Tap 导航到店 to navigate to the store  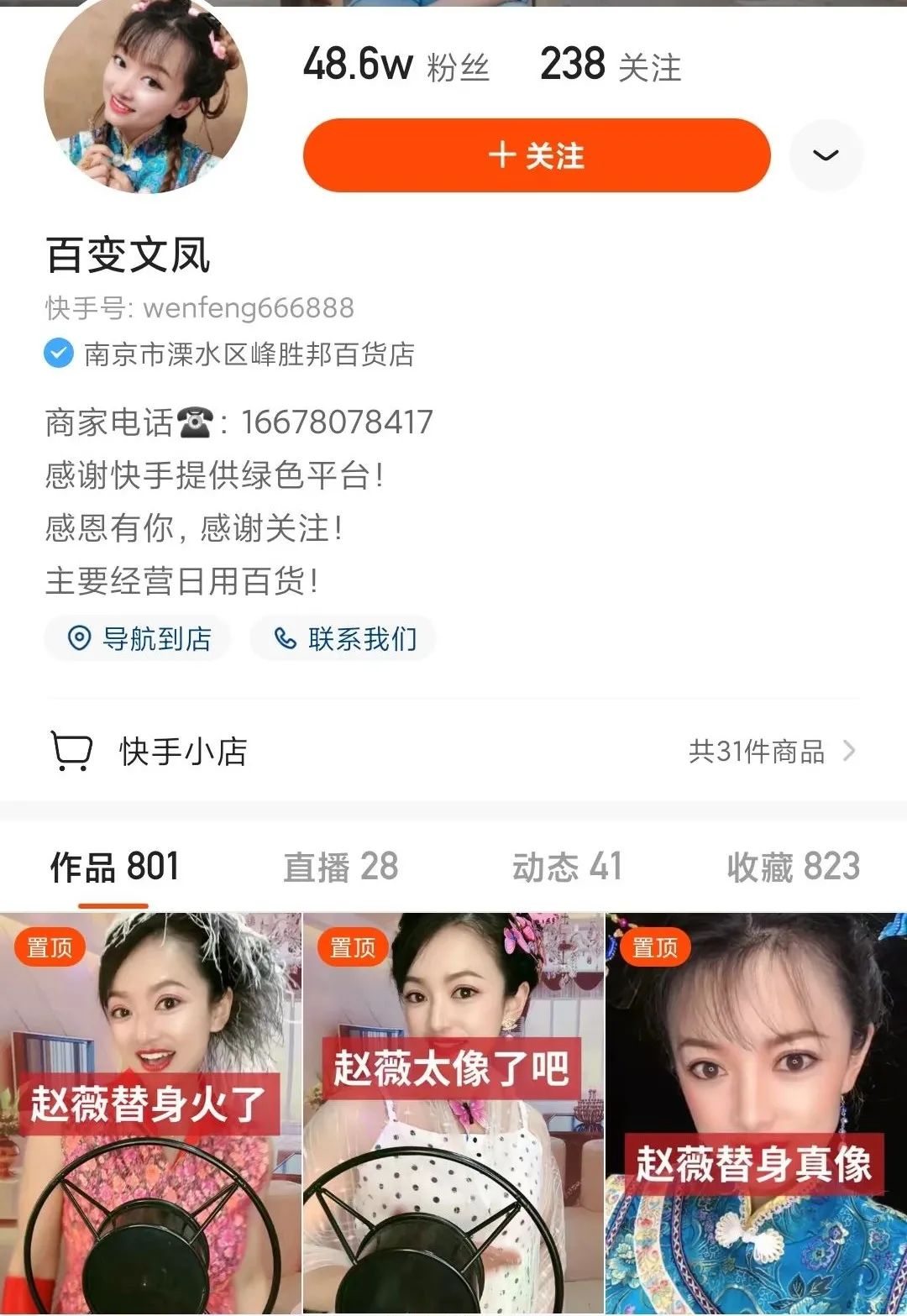pyautogui.click(x=139, y=639)
